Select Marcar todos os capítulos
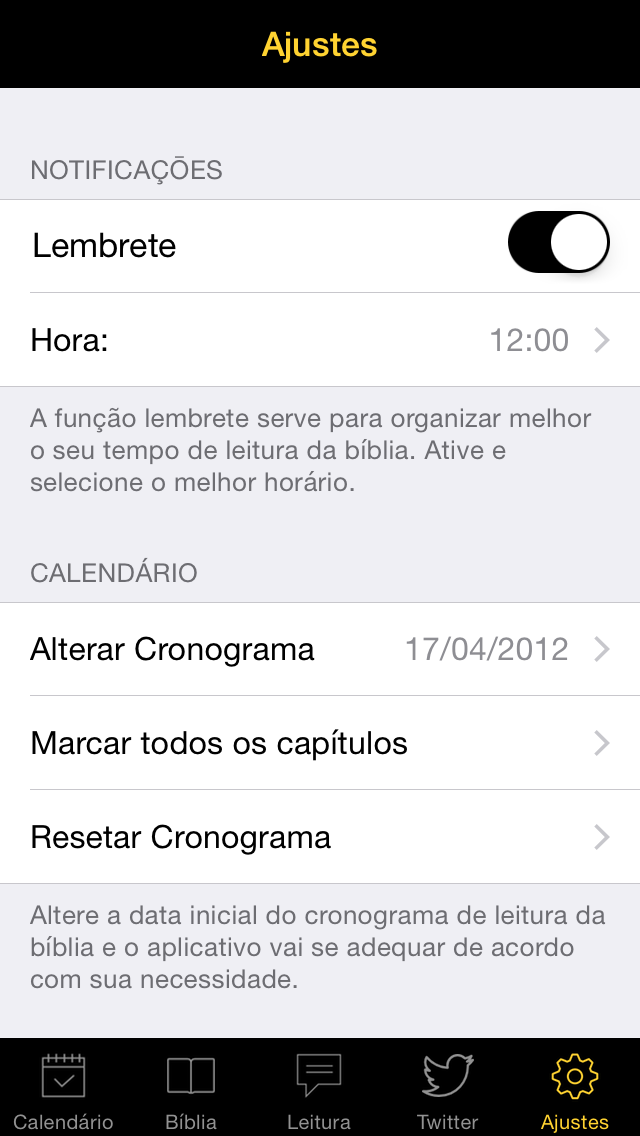Viewport: 640px width, 1136px height. coord(320,743)
